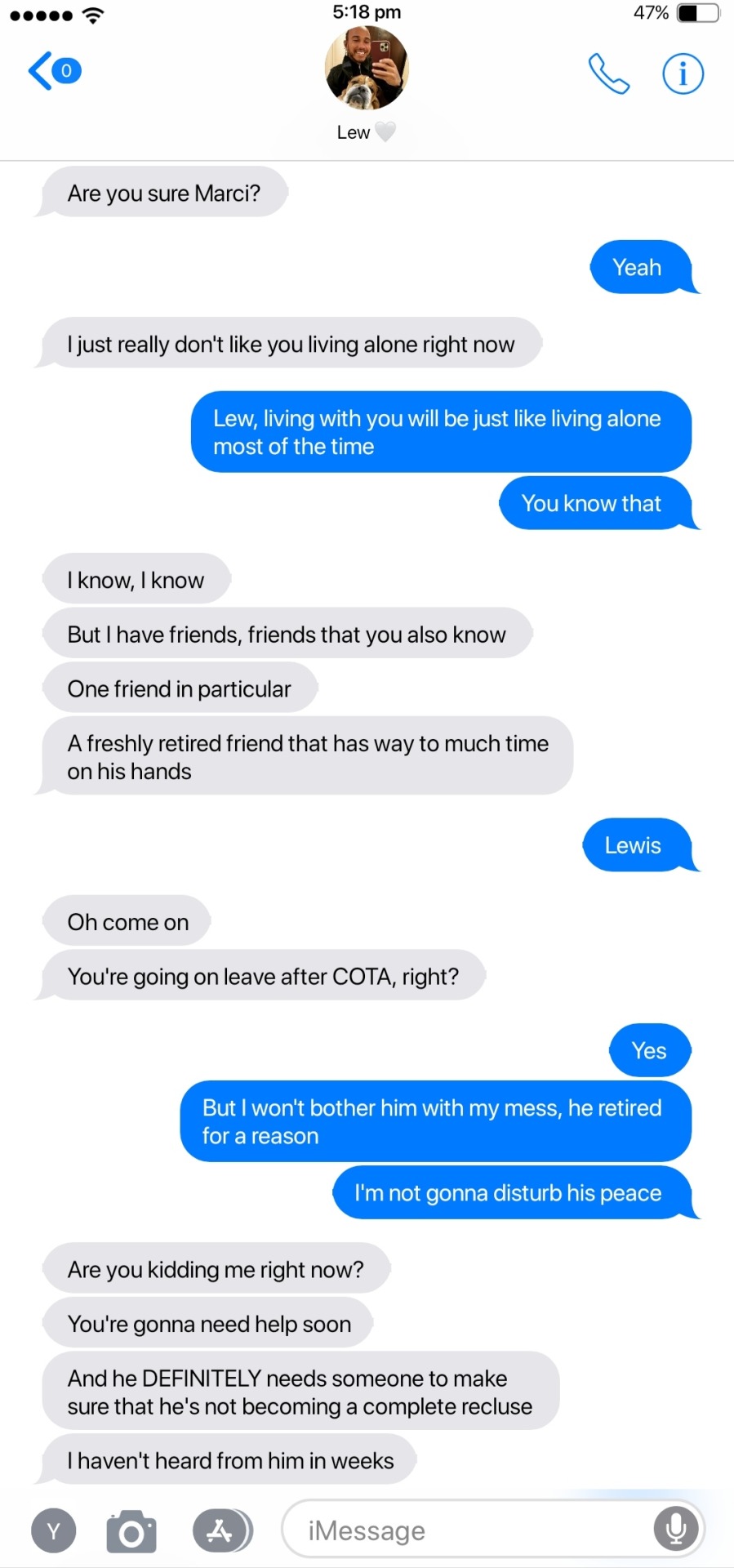
Task: Start a voice call with Lew
Action: [608, 74]
